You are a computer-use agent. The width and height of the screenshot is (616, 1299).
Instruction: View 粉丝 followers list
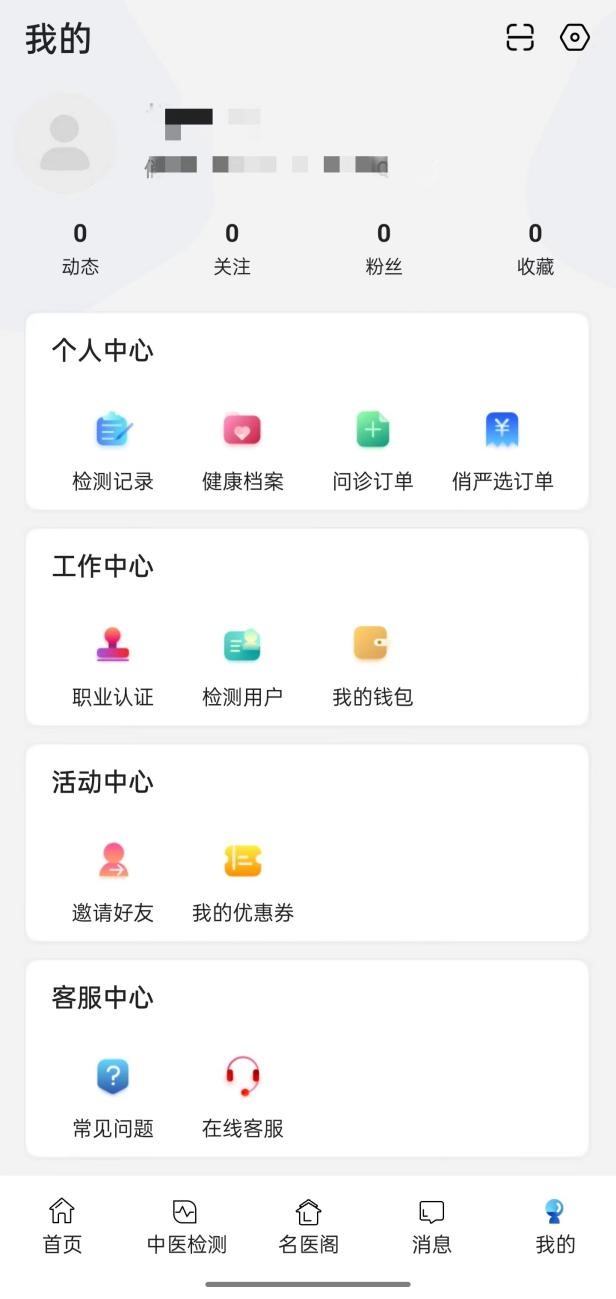click(x=384, y=249)
